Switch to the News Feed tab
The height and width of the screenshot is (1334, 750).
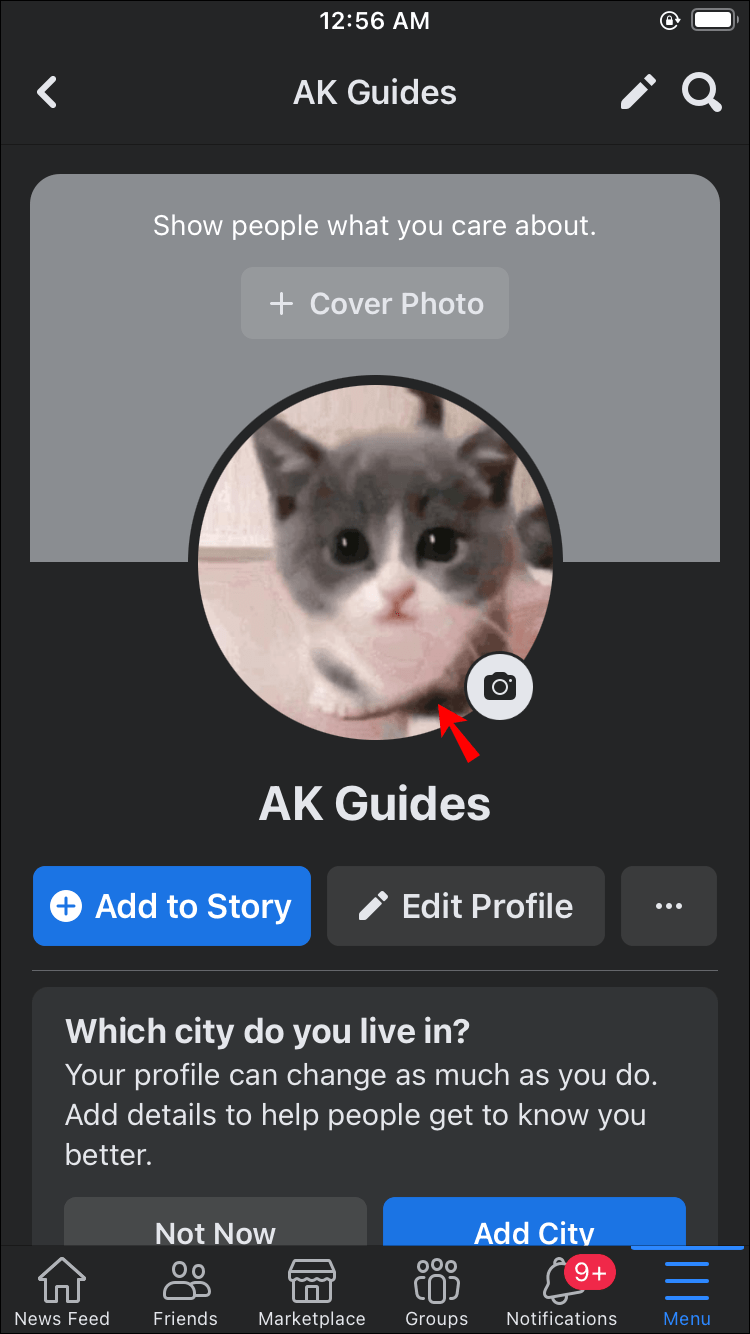pyautogui.click(x=62, y=1292)
